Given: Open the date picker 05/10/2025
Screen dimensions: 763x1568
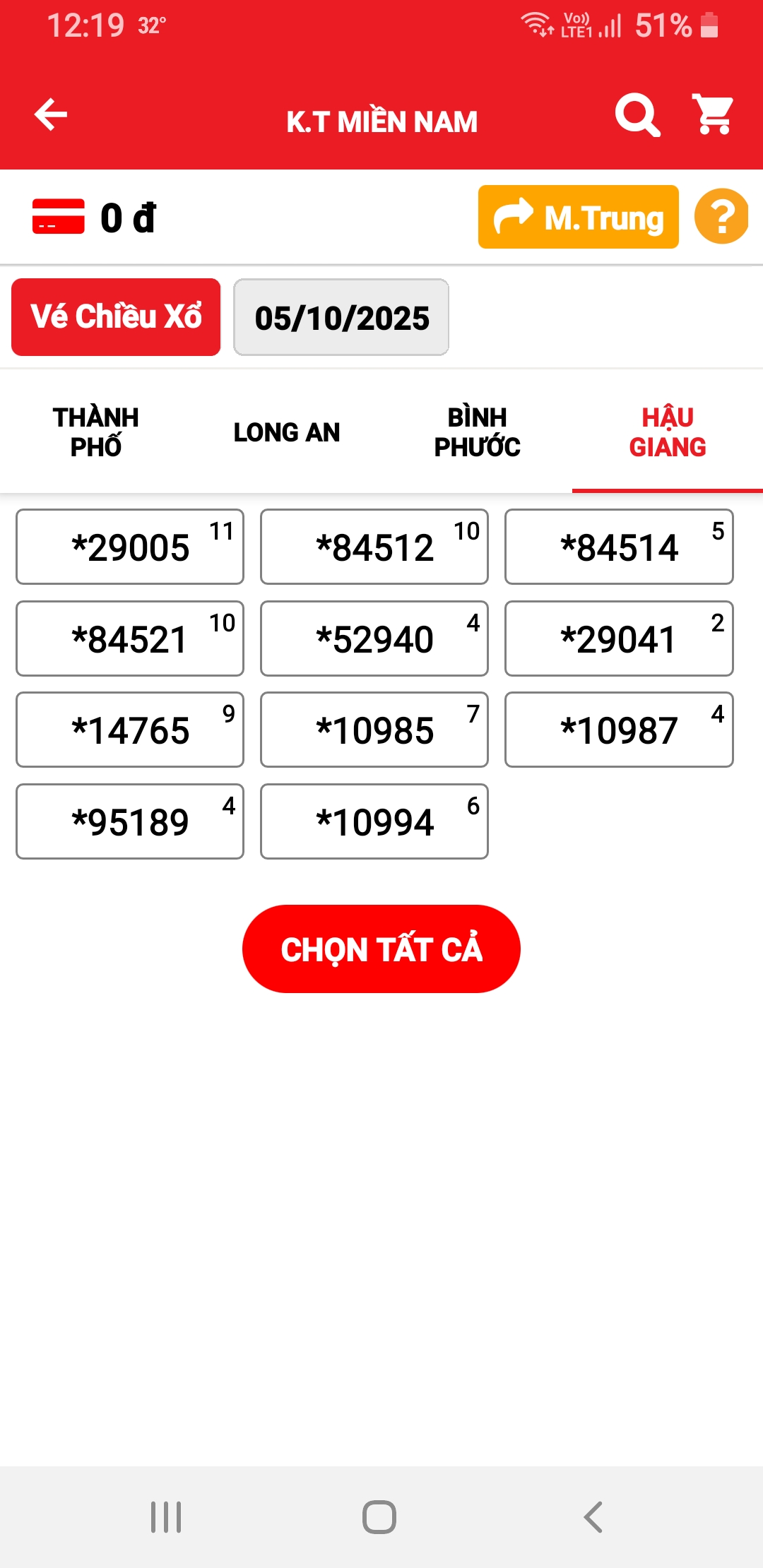Looking at the screenshot, I should 341,318.
